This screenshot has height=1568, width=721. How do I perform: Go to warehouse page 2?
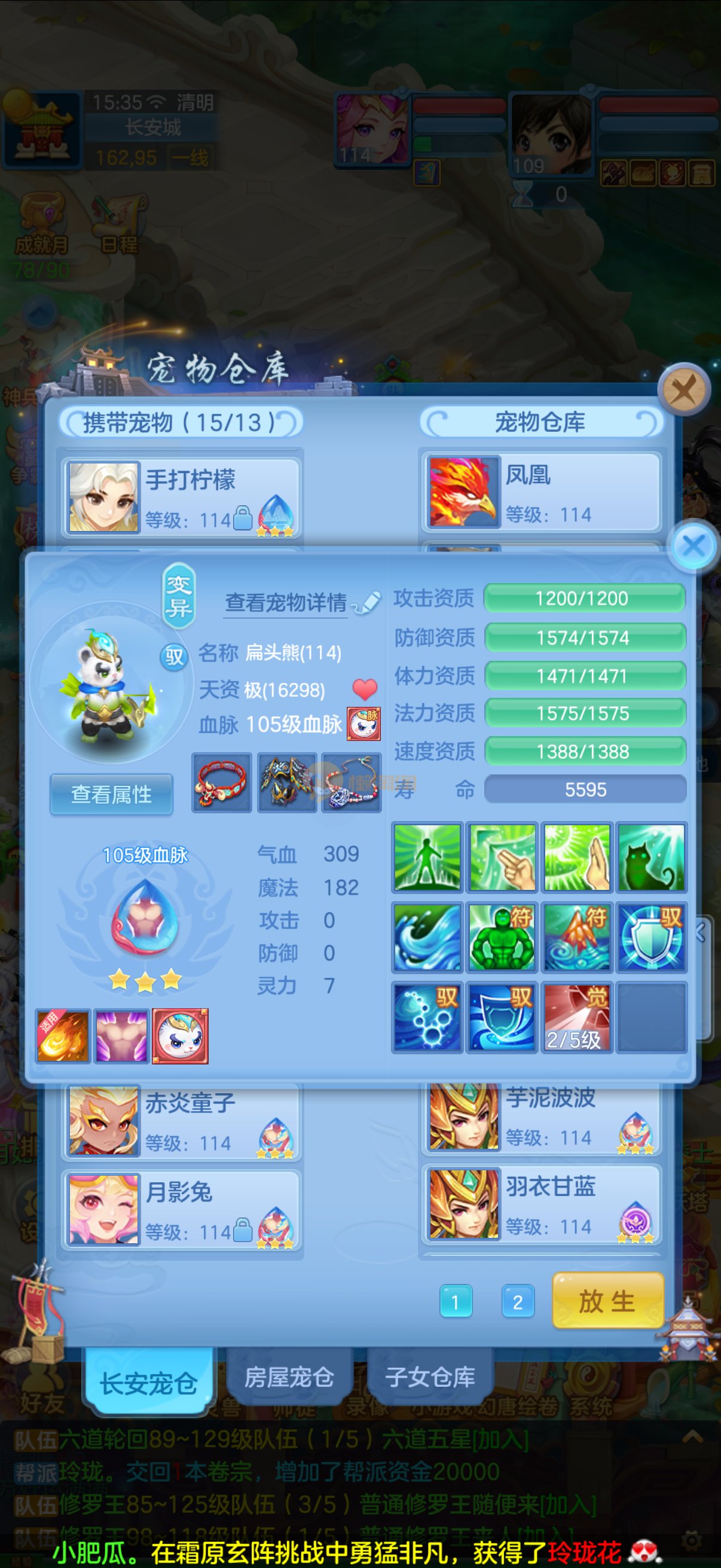[x=517, y=1302]
